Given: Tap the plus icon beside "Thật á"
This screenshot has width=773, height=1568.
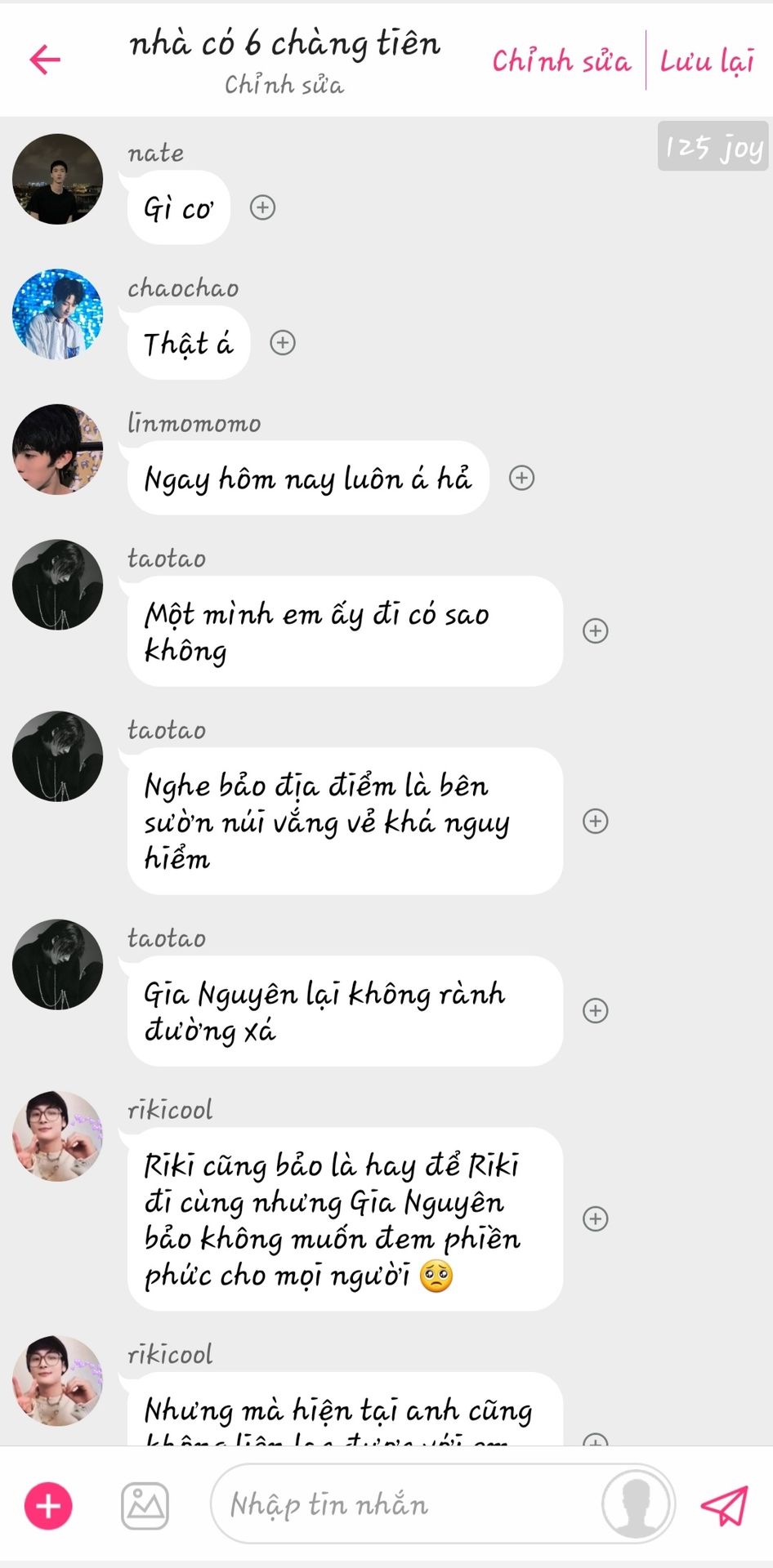Looking at the screenshot, I should (x=283, y=342).
